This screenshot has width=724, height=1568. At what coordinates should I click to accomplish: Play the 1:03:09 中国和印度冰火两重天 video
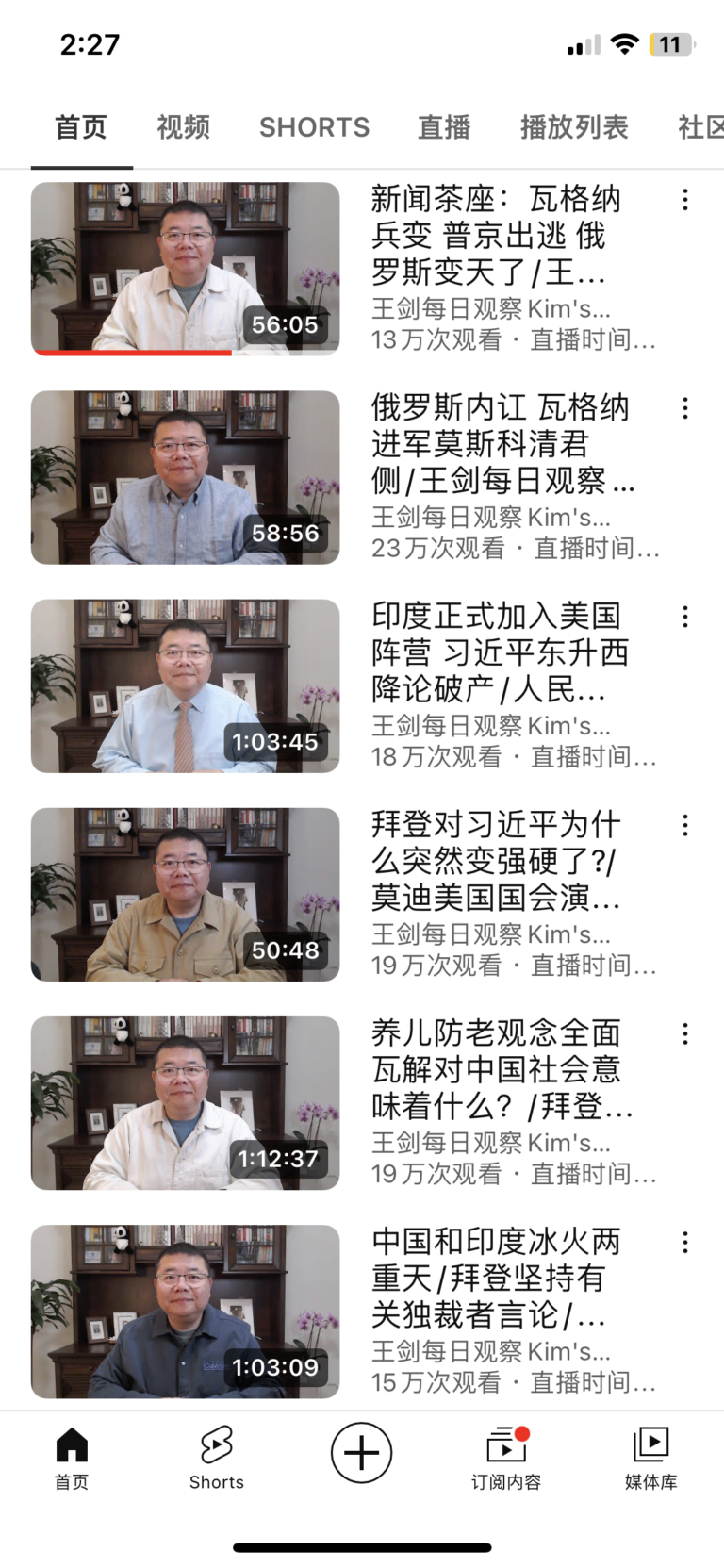(x=185, y=1311)
